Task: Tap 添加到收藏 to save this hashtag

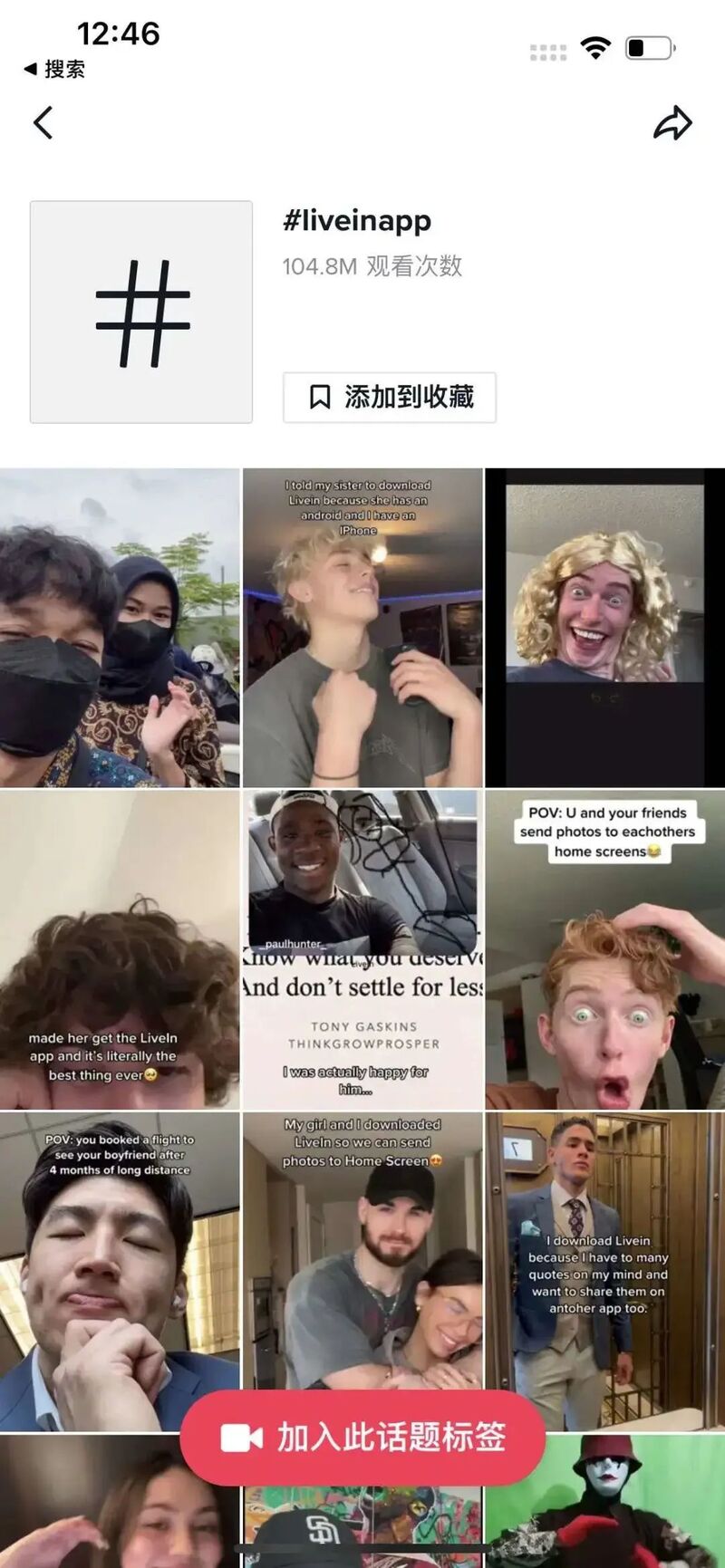Action: coord(390,397)
